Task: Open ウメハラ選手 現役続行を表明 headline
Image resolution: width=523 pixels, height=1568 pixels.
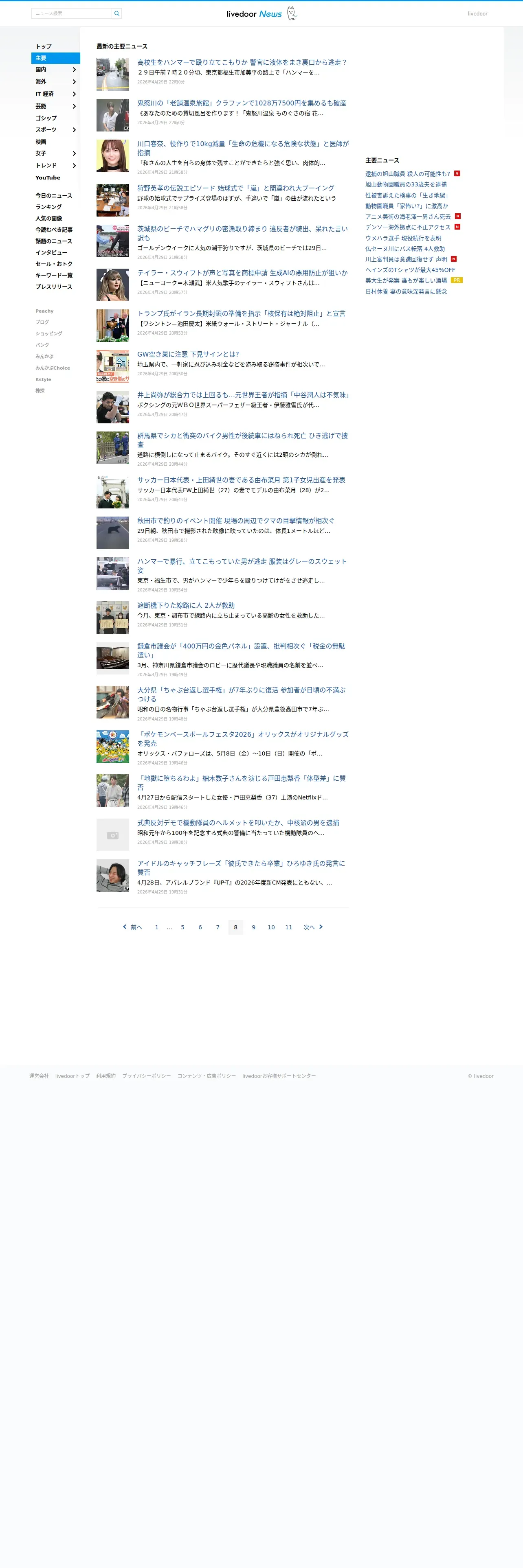Action: point(403,238)
